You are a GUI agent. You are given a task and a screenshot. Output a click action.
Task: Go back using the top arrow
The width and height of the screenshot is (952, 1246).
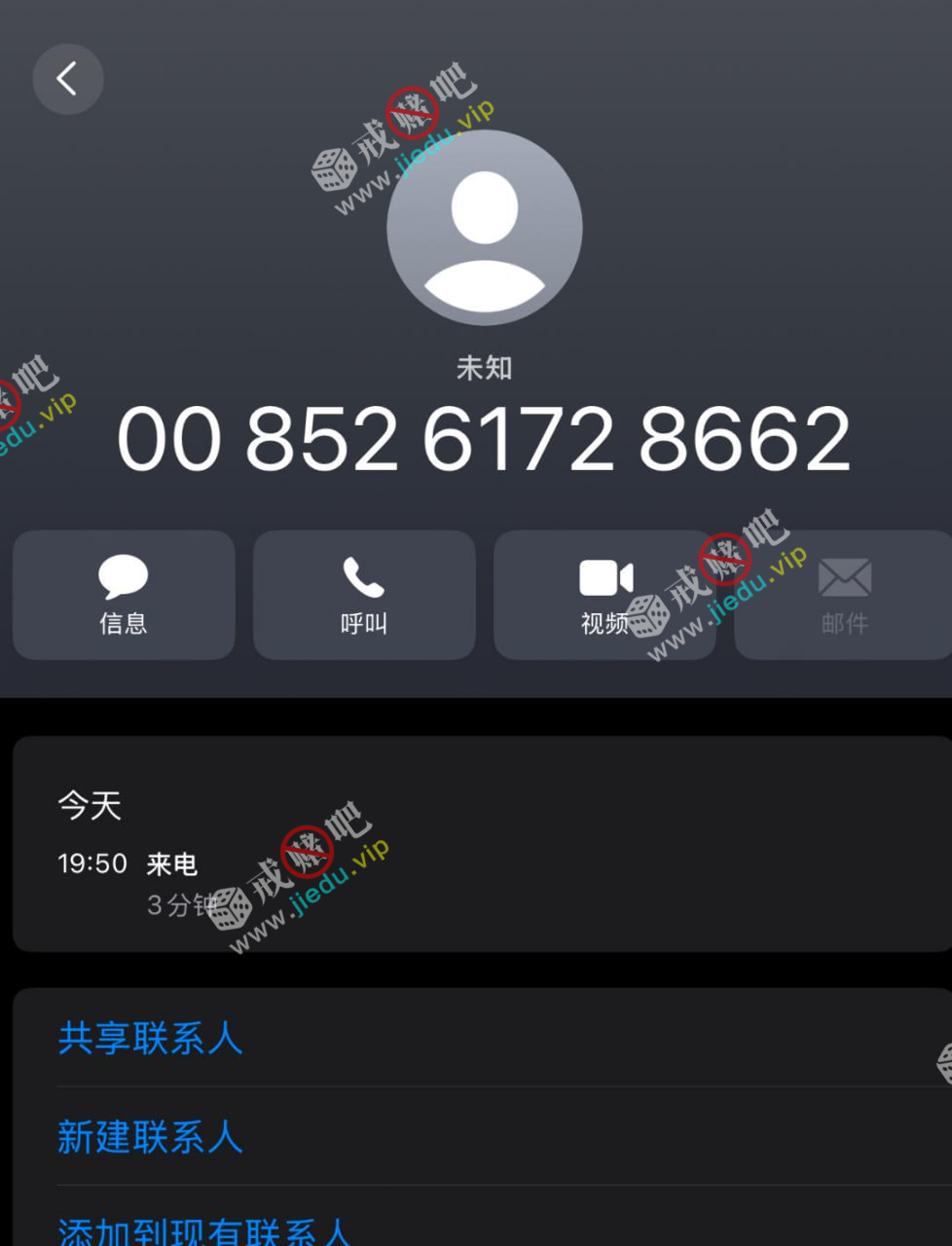(x=67, y=79)
